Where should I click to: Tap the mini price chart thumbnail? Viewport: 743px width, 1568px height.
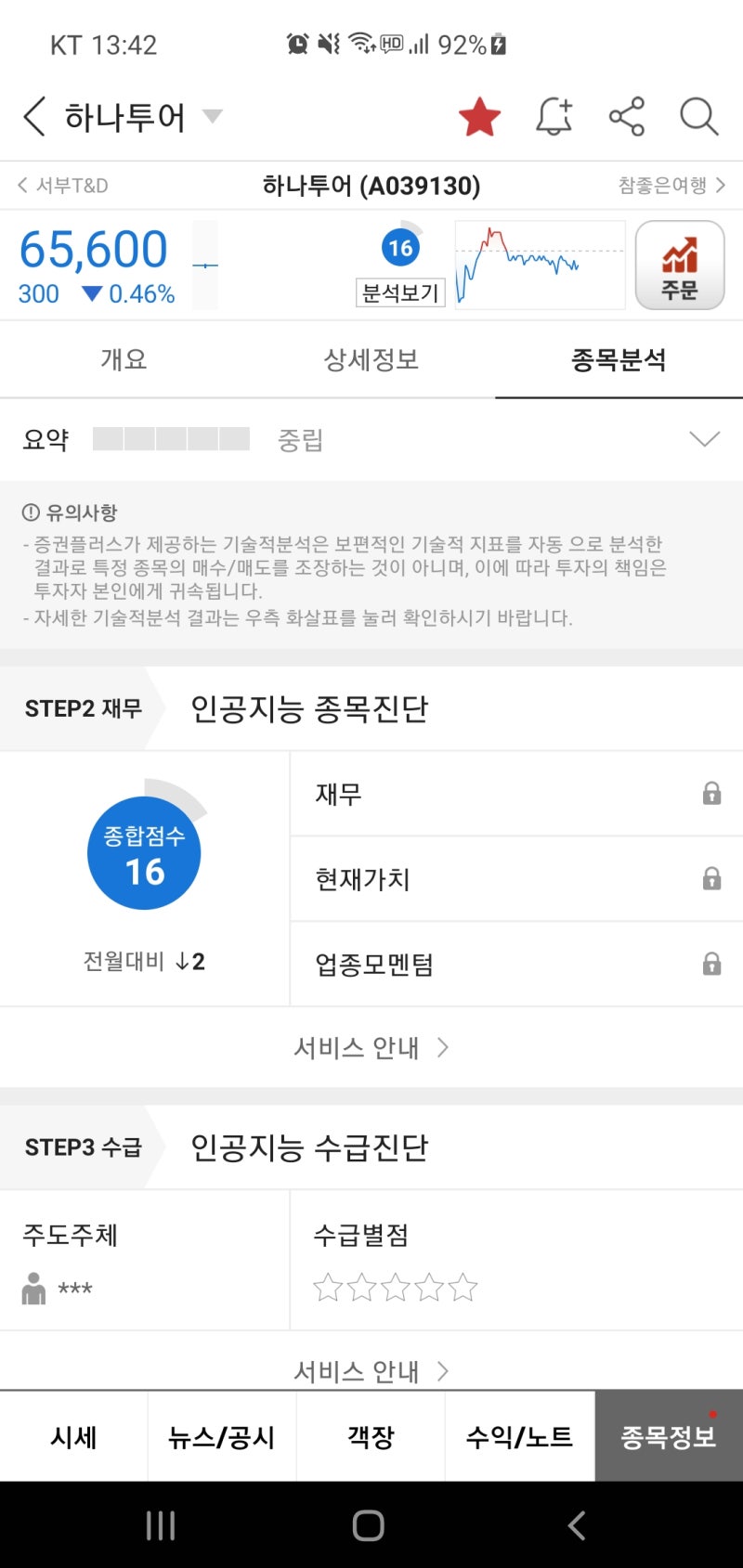pos(541,265)
